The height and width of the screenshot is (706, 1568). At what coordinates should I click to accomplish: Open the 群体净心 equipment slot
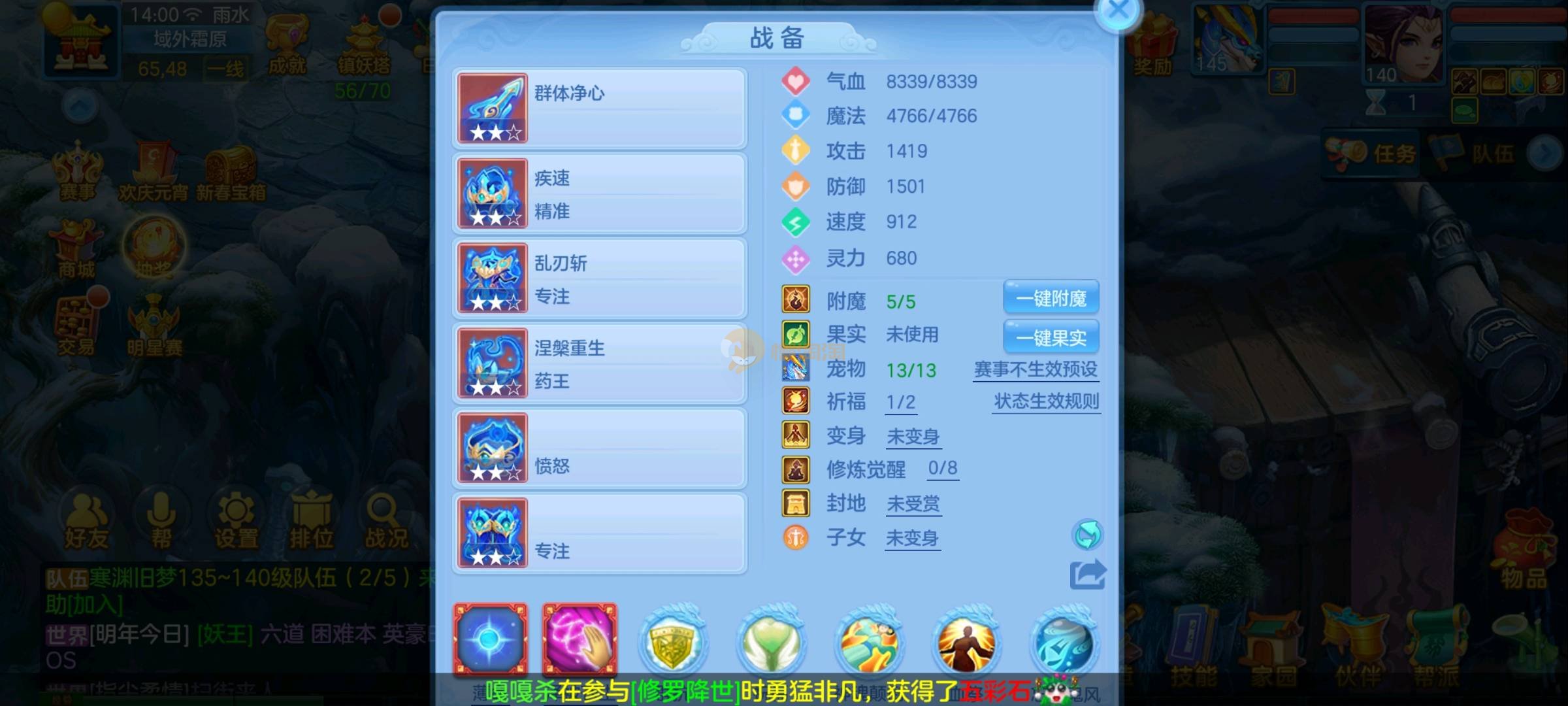[x=599, y=109]
